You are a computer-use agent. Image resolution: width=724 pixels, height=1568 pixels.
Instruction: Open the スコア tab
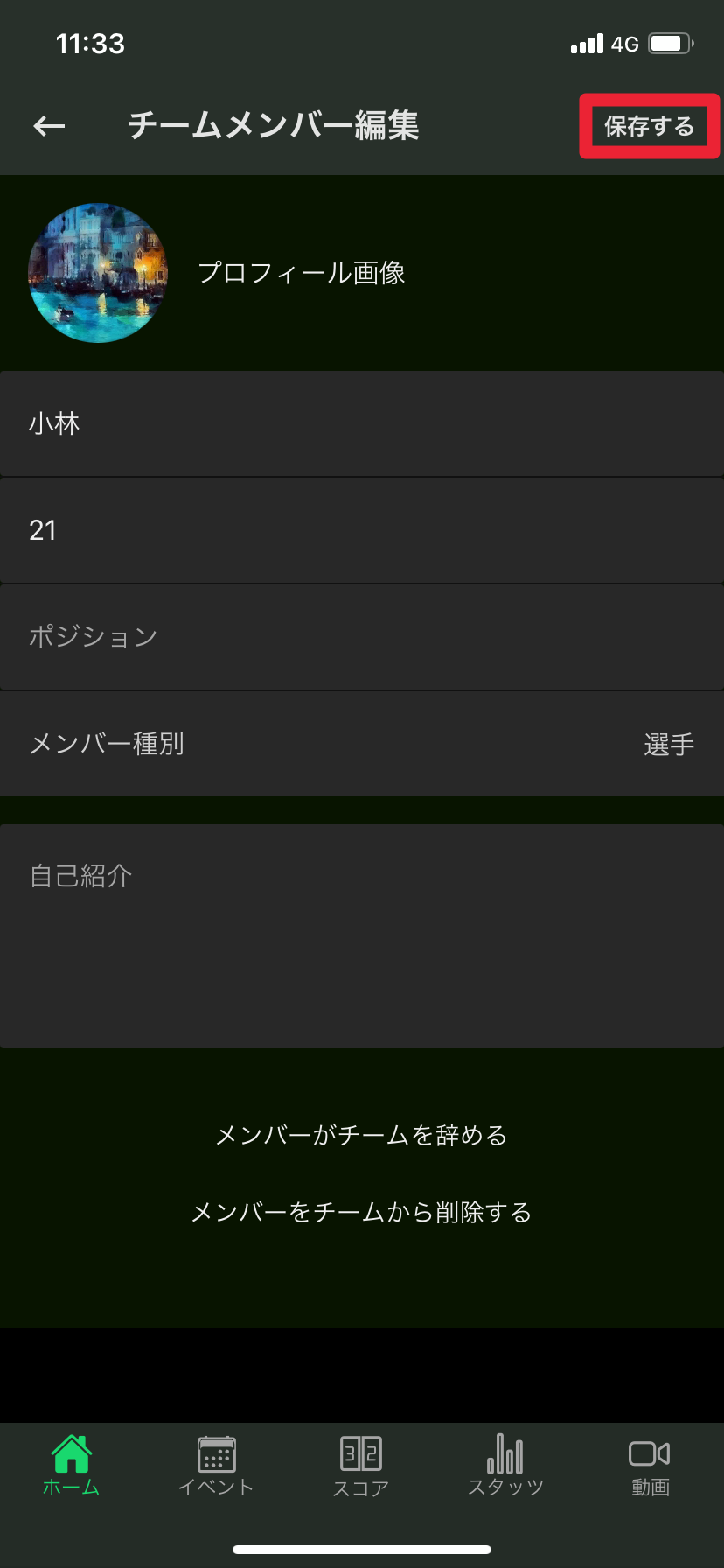coord(361,1465)
